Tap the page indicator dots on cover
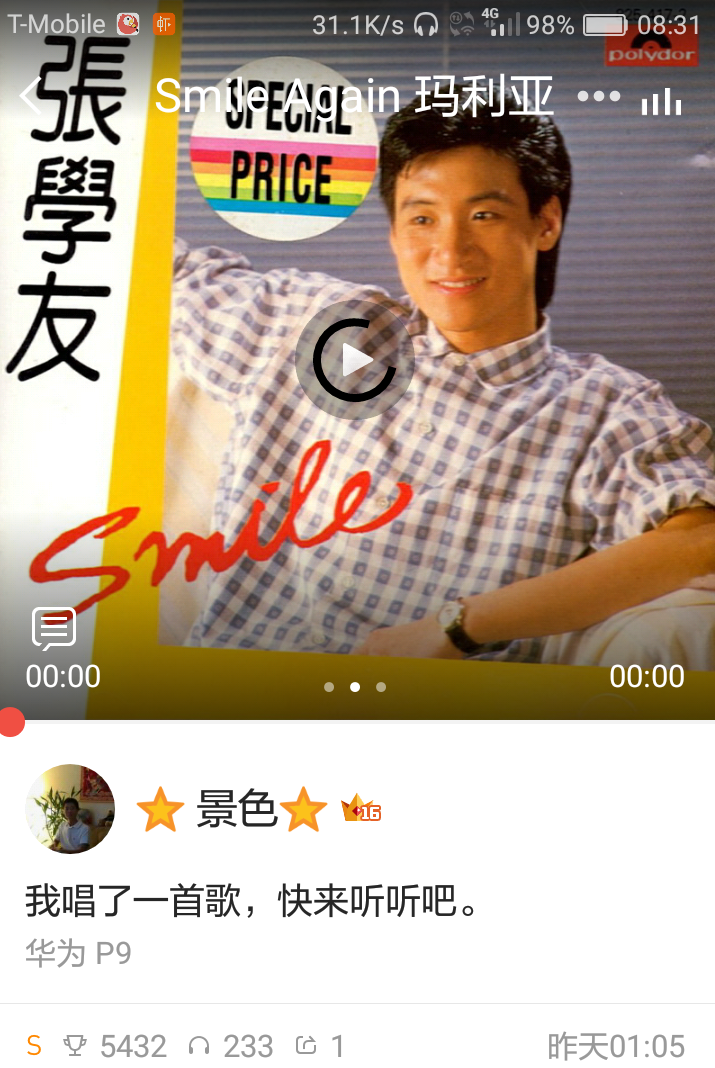Viewport: 715px width, 1068px height. pos(355,687)
